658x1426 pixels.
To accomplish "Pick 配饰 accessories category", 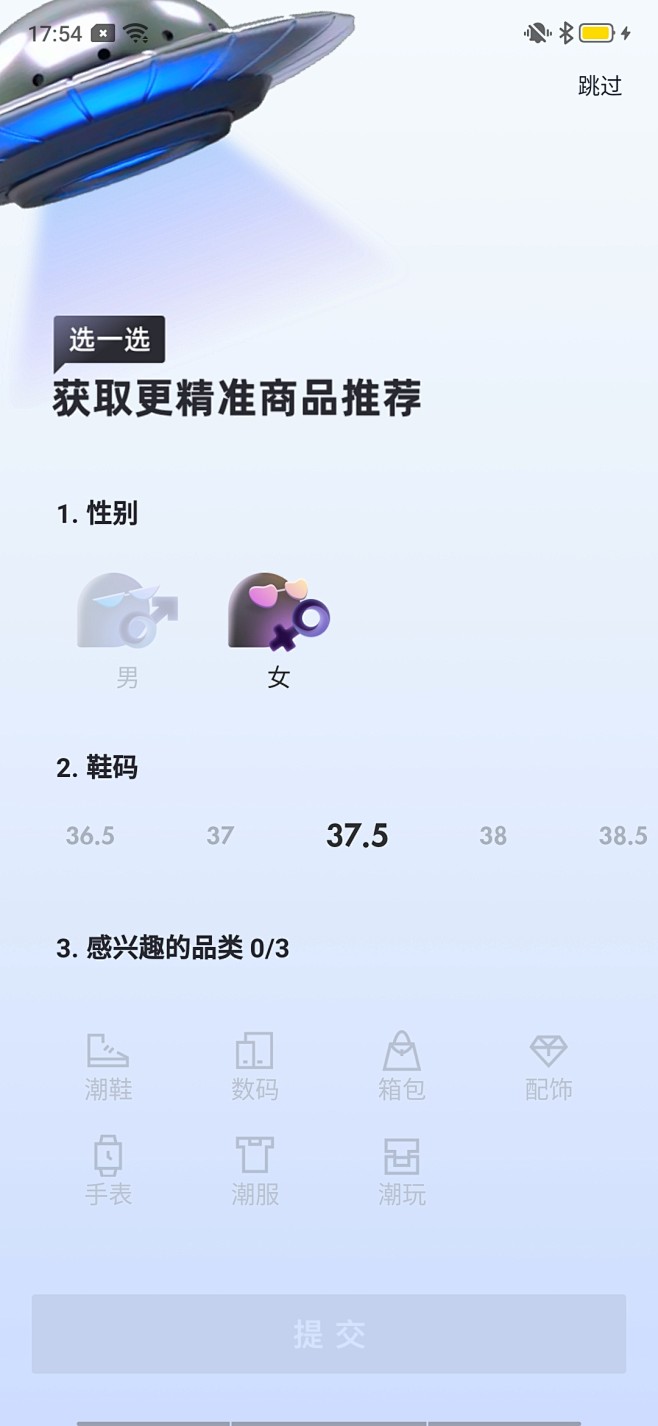I will coord(548,1066).
